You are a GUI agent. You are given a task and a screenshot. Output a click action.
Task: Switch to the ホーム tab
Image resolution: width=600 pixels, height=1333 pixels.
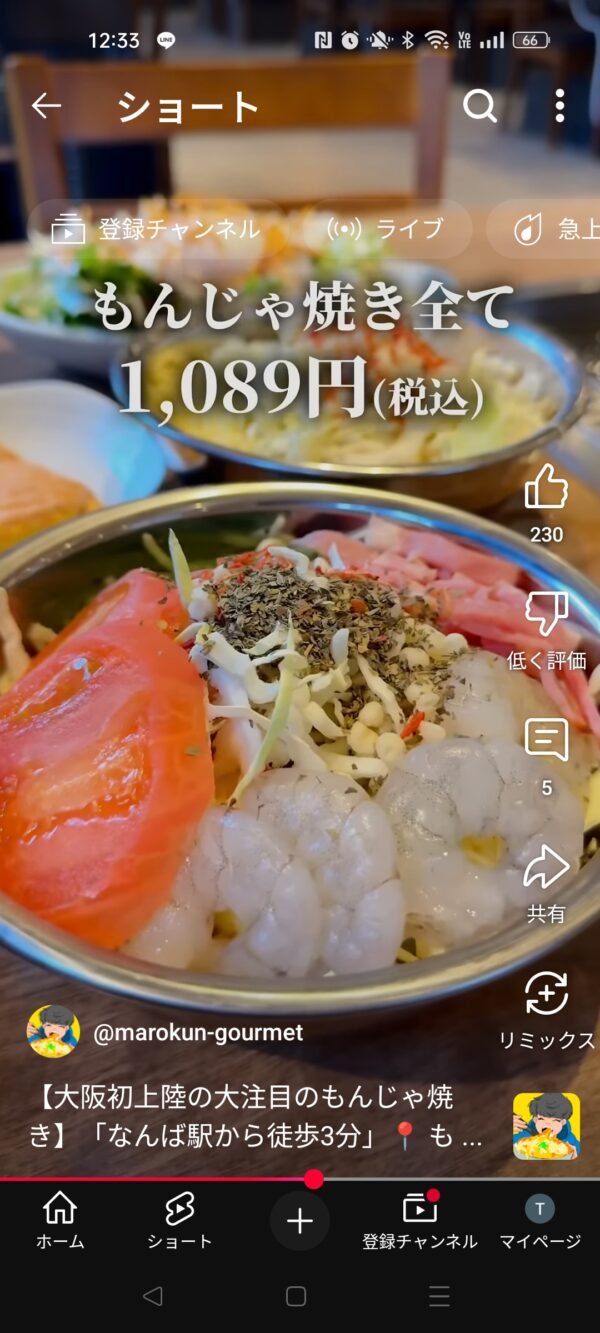point(60,1221)
